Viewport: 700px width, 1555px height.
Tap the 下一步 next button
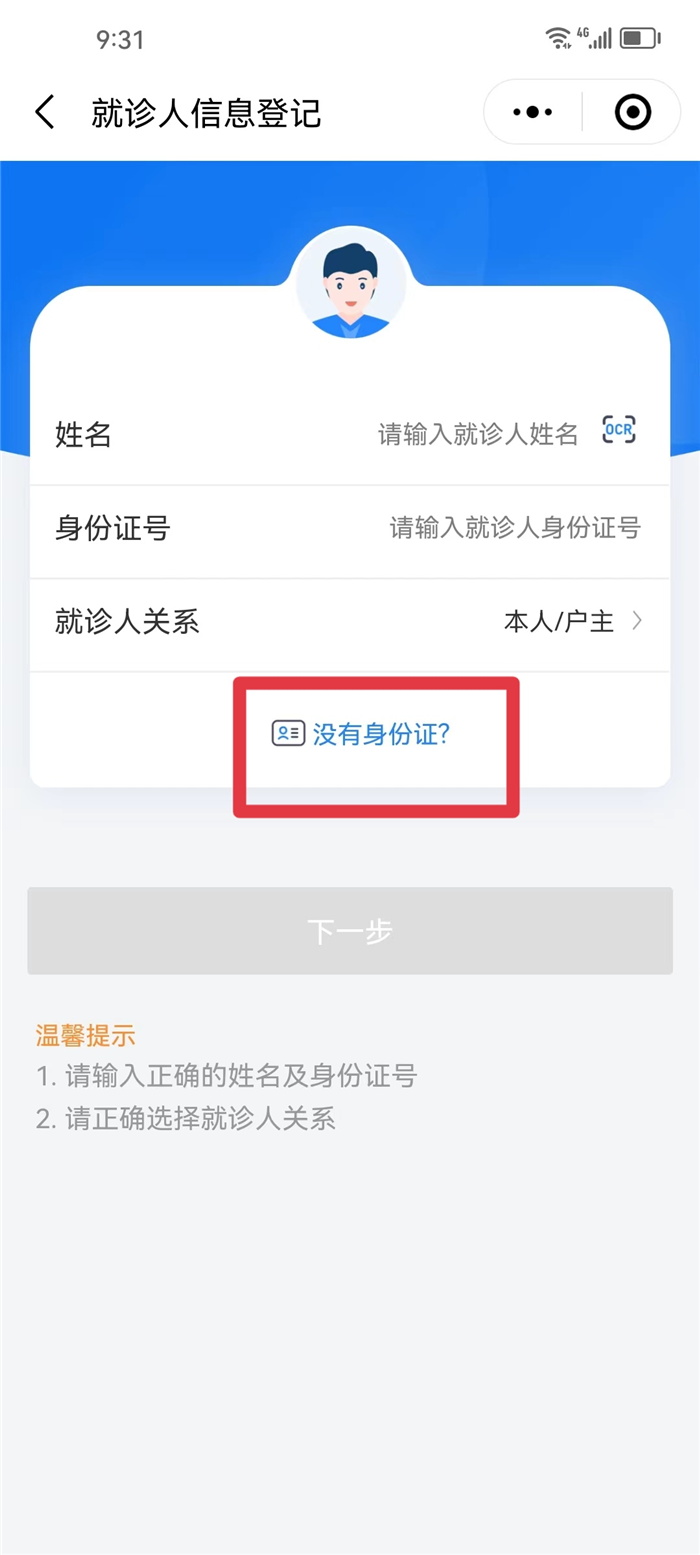coord(350,931)
